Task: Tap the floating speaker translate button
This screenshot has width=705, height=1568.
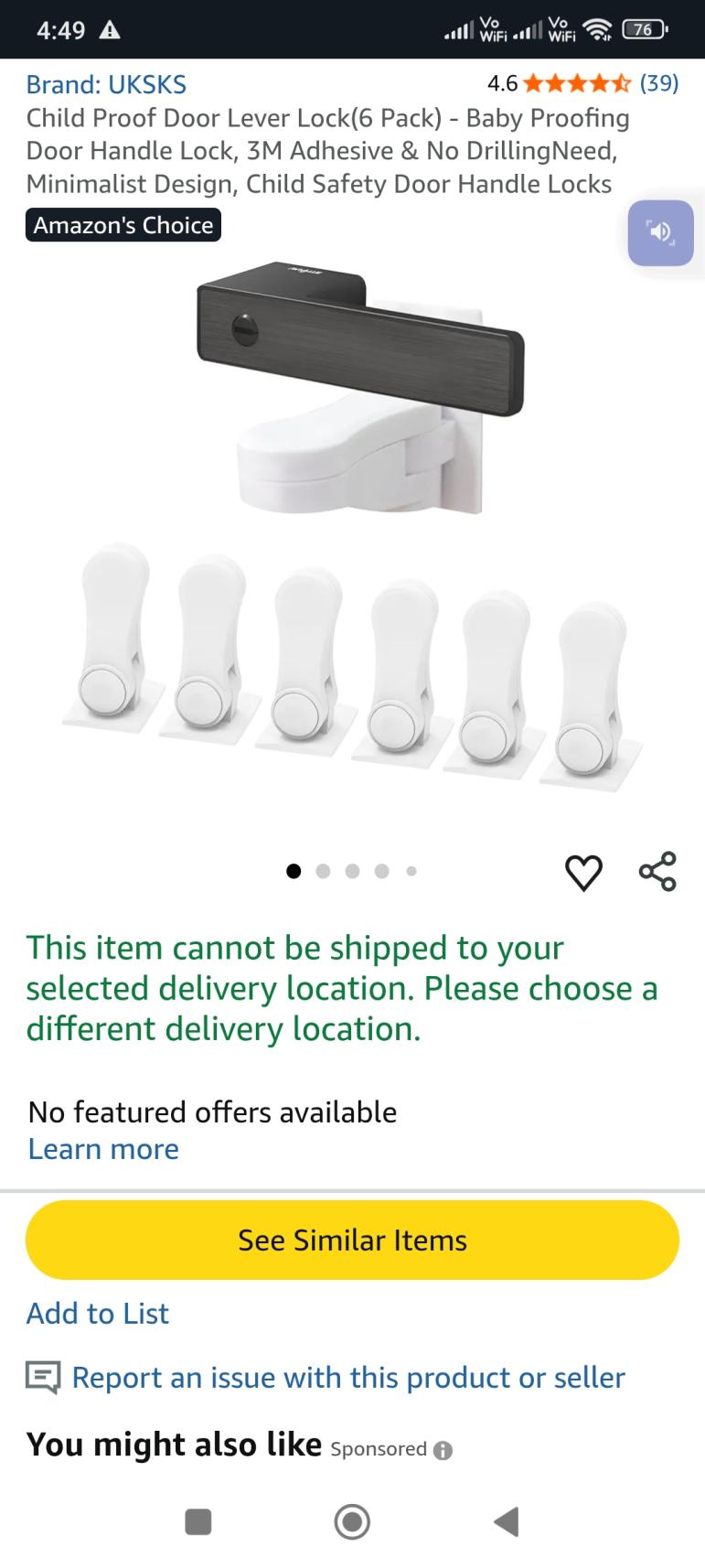Action: pos(660,232)
